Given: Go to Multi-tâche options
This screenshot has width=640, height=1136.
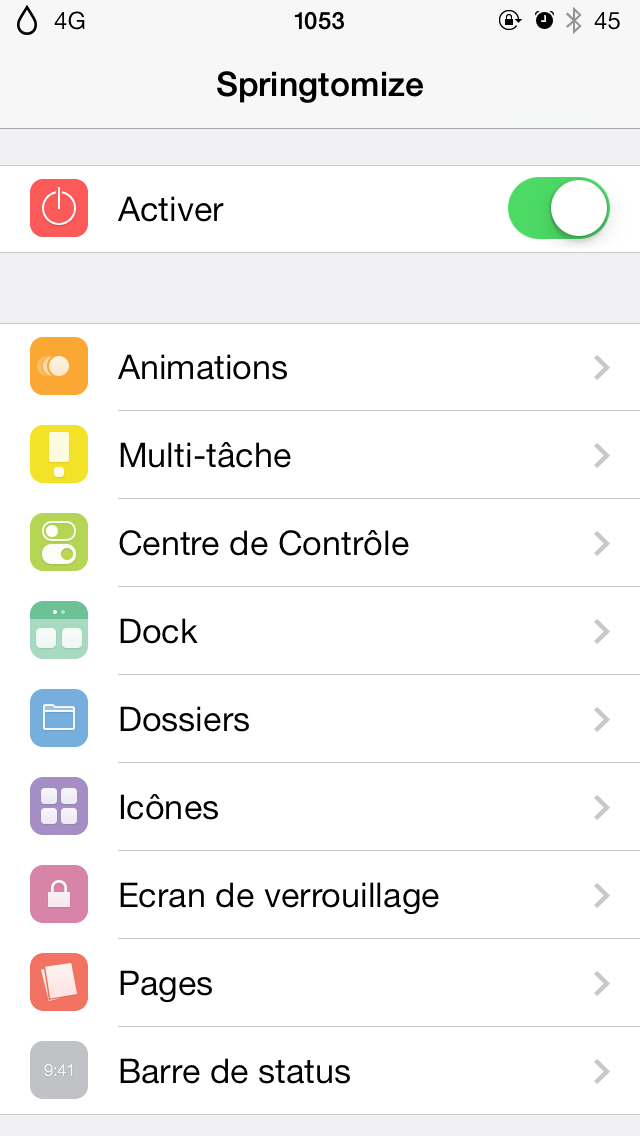Looking at the screenshot, I should pos(320,455).
